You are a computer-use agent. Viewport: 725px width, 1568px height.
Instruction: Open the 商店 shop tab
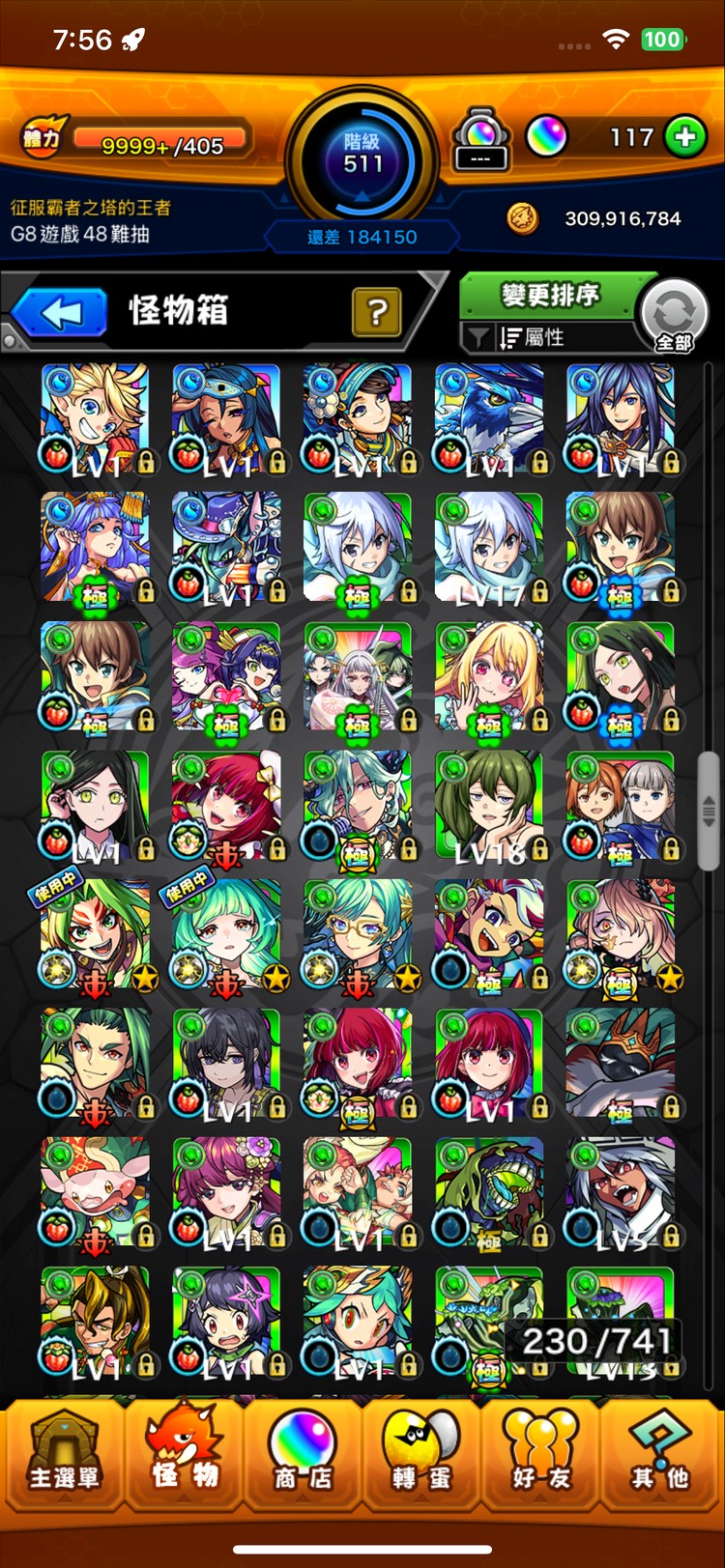[304, 1457]
